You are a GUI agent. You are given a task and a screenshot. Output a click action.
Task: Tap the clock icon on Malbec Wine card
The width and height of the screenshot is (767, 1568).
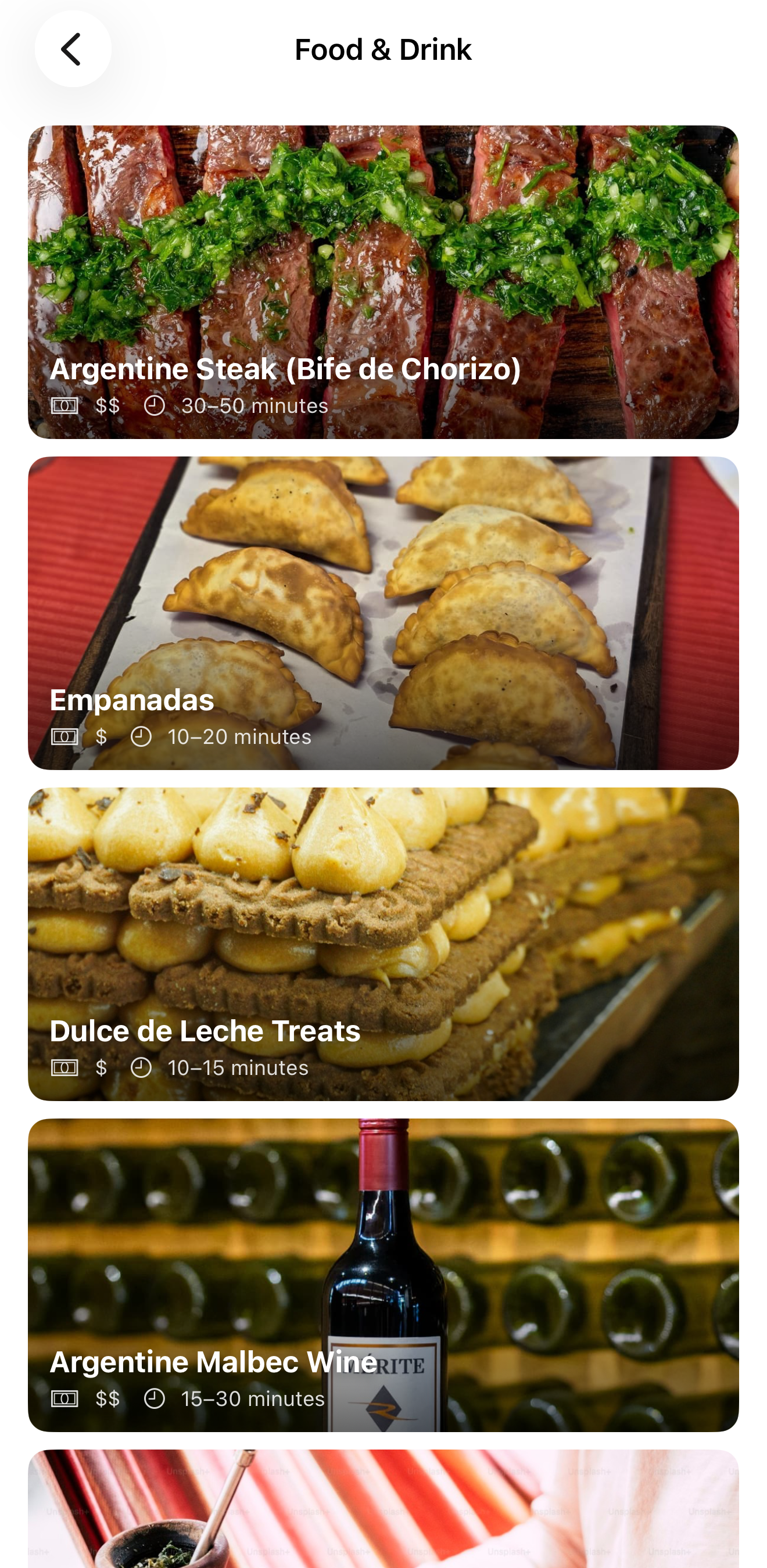point(155,1398)
